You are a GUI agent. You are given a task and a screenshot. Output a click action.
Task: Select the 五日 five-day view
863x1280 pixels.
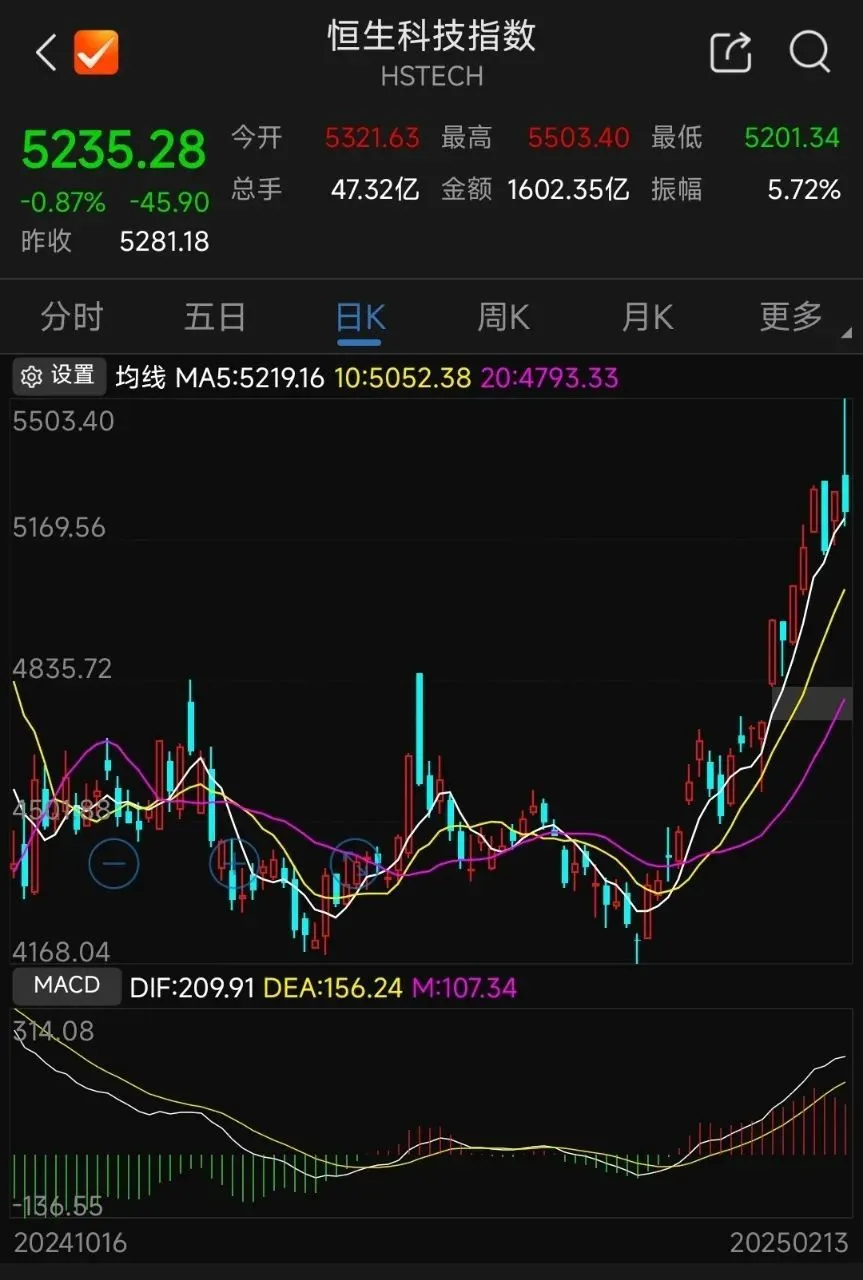pos(214,316)
